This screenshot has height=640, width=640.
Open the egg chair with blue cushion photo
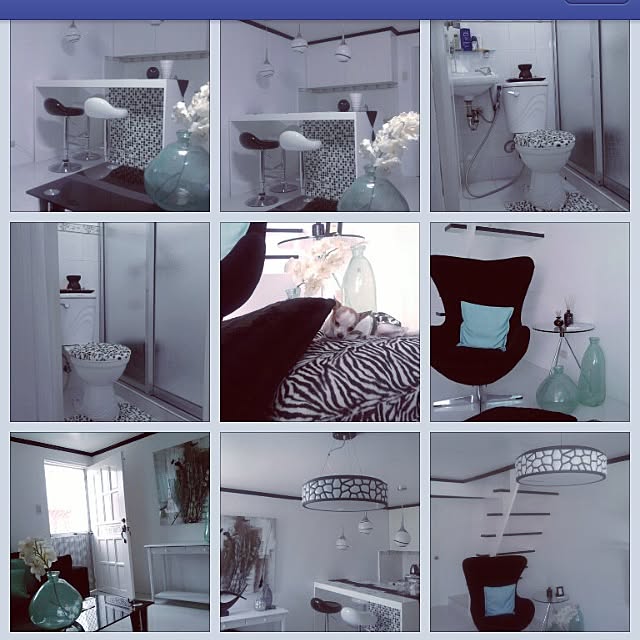(530, 322)
